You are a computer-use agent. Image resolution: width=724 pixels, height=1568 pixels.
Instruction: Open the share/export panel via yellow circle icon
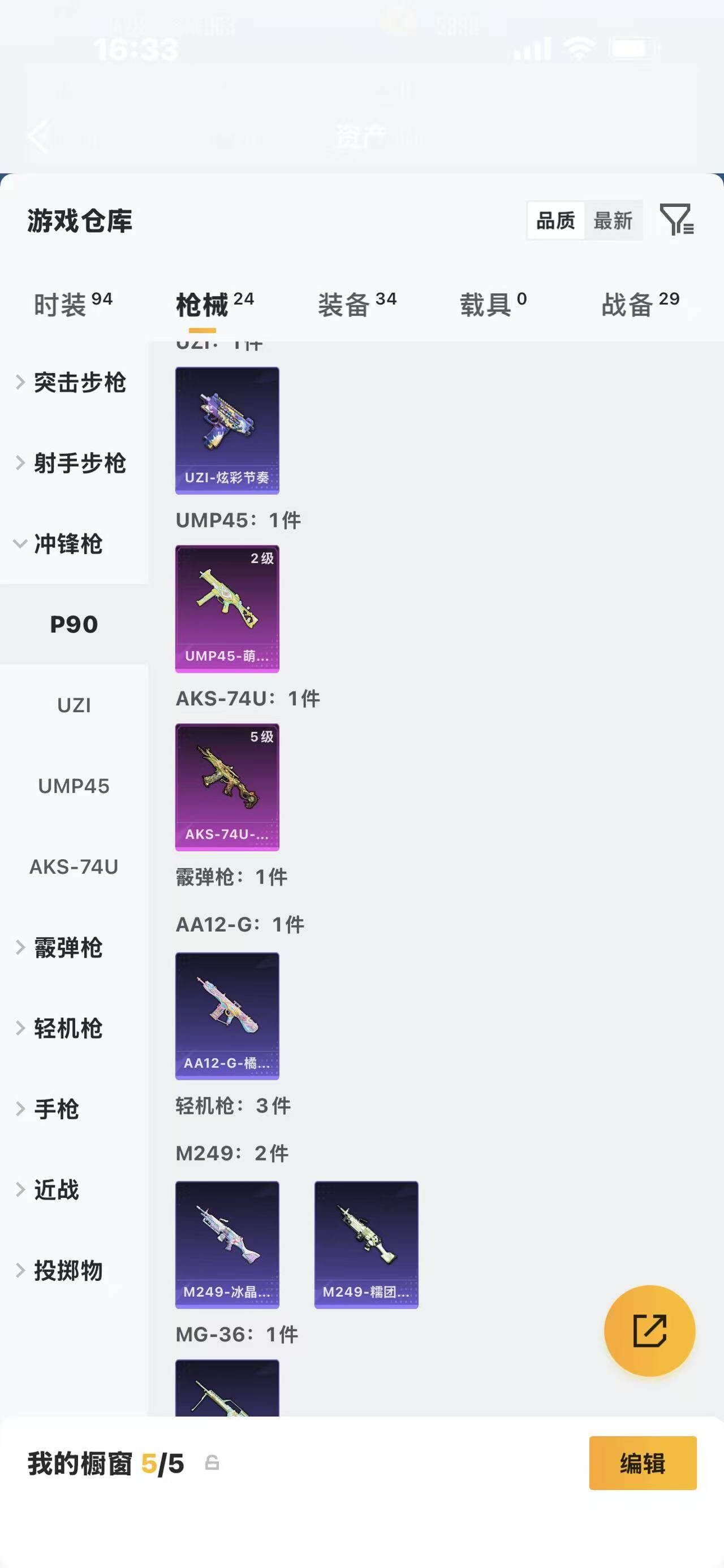tap(650, 1331)
